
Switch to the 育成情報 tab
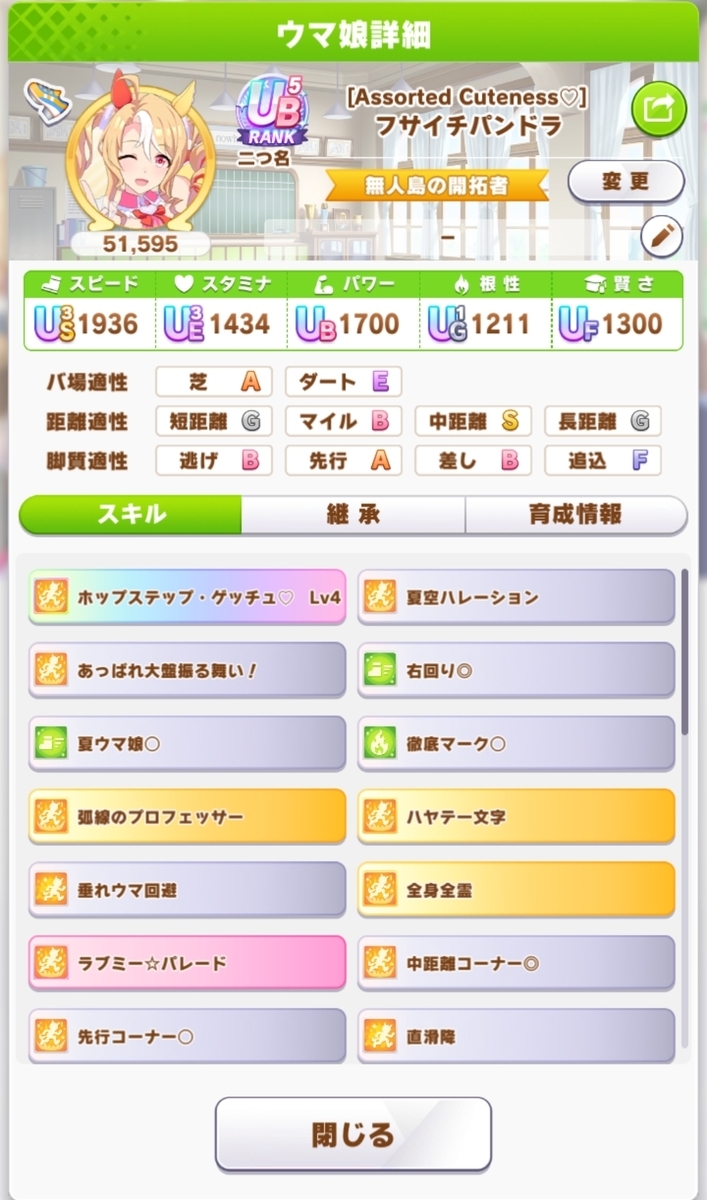point(576,514)
